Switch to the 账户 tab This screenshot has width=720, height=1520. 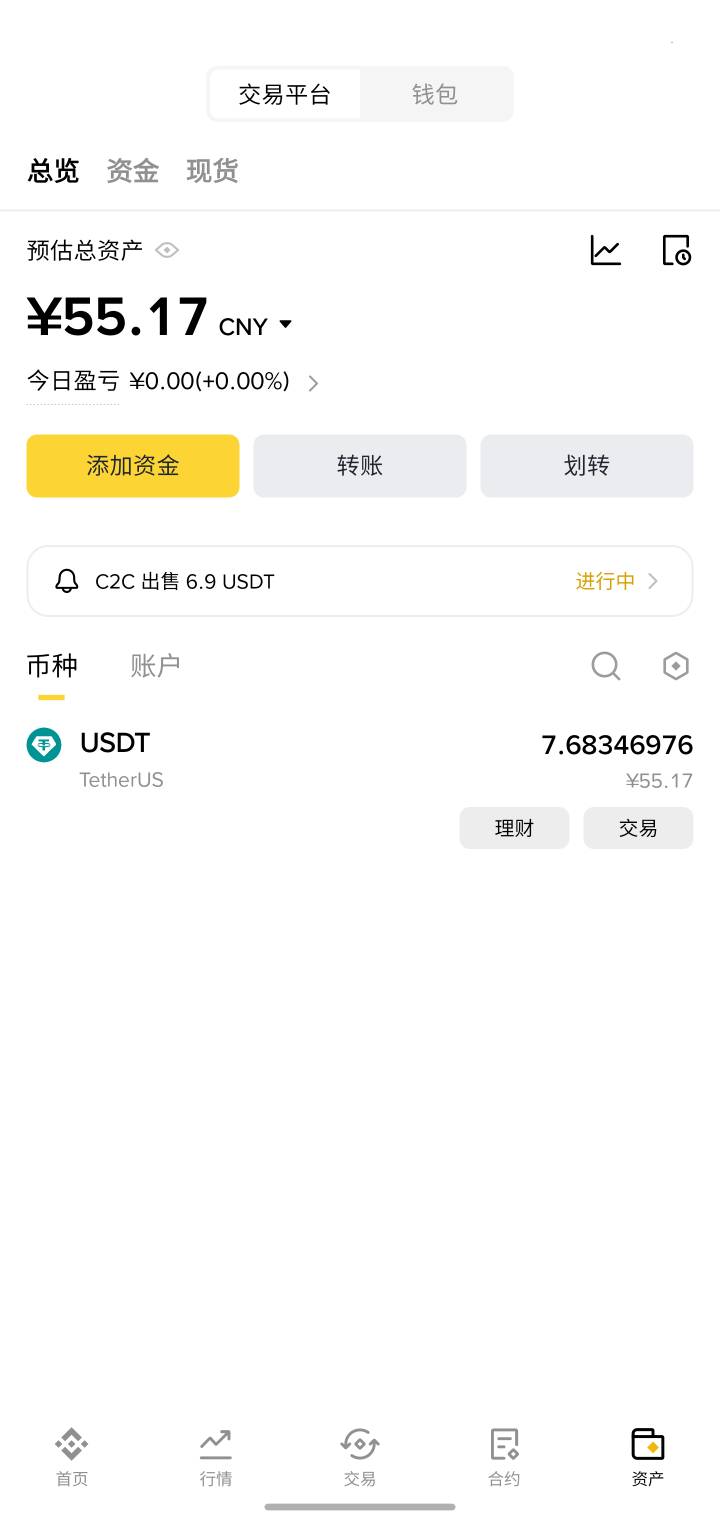point(155,665)
